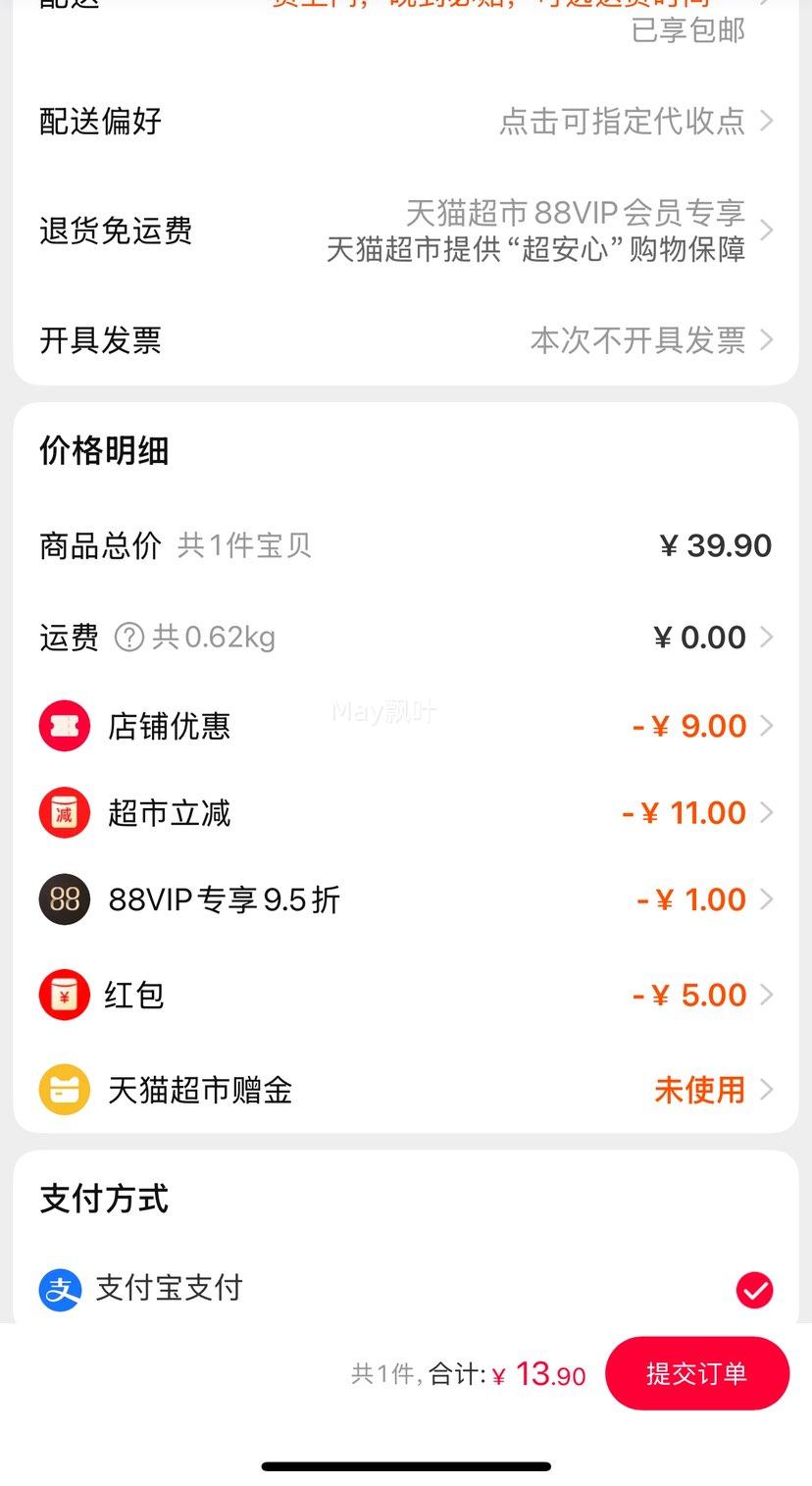Open 退货免运费 details
The height and width of the screenshot is (1486, 812).
pos(406,231)
